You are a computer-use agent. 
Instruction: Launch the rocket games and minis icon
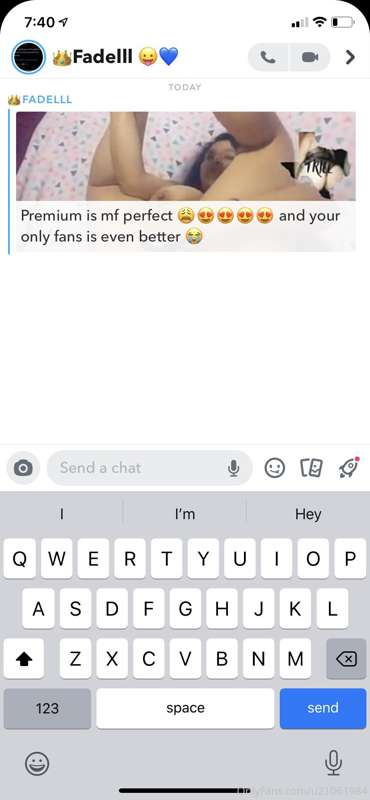coord(349,468)
